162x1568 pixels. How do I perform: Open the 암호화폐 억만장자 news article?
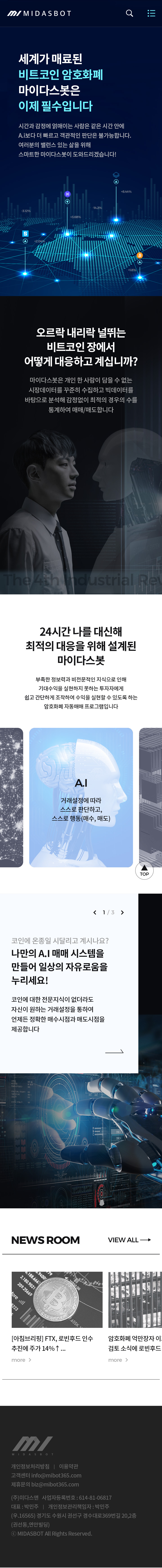(135, 1339)
